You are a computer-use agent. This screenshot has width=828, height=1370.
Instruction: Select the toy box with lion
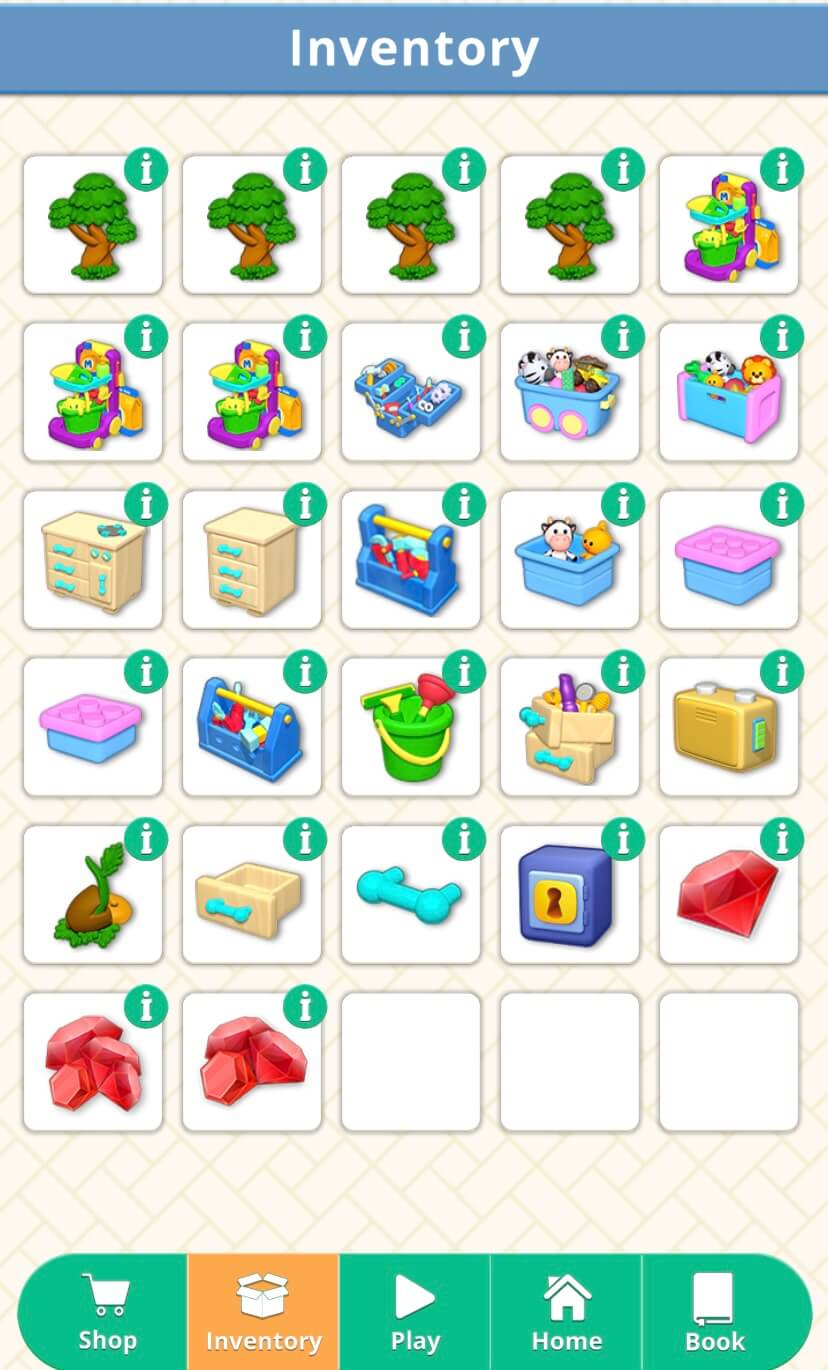point(728,392)
